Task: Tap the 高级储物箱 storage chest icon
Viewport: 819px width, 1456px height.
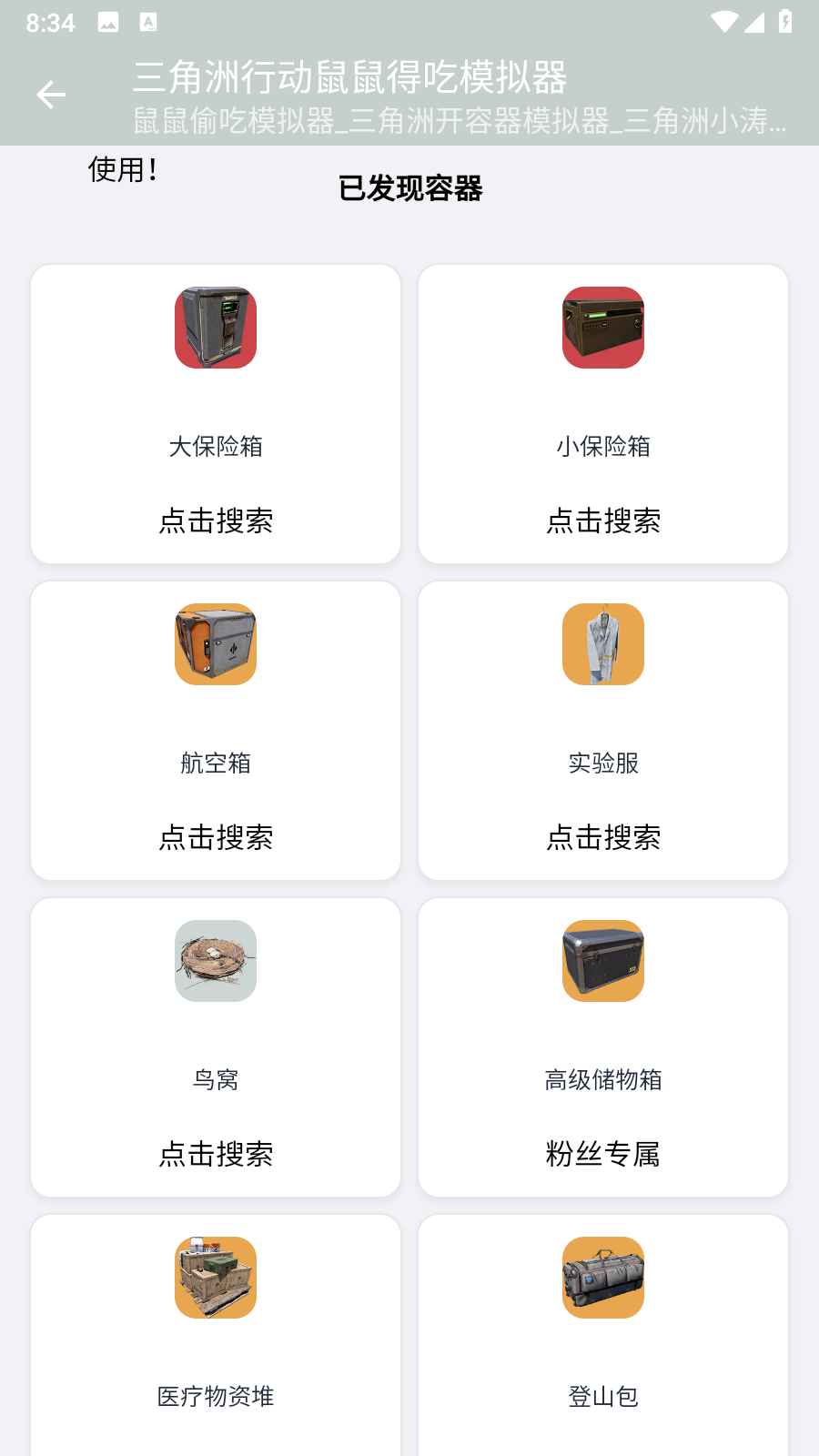Action: (x=603, y=961)
